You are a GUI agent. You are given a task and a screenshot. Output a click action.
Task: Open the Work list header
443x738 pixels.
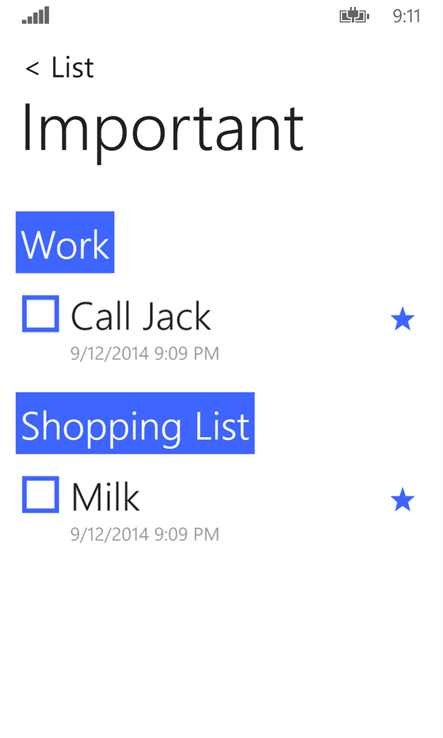[x=65, y=242]
